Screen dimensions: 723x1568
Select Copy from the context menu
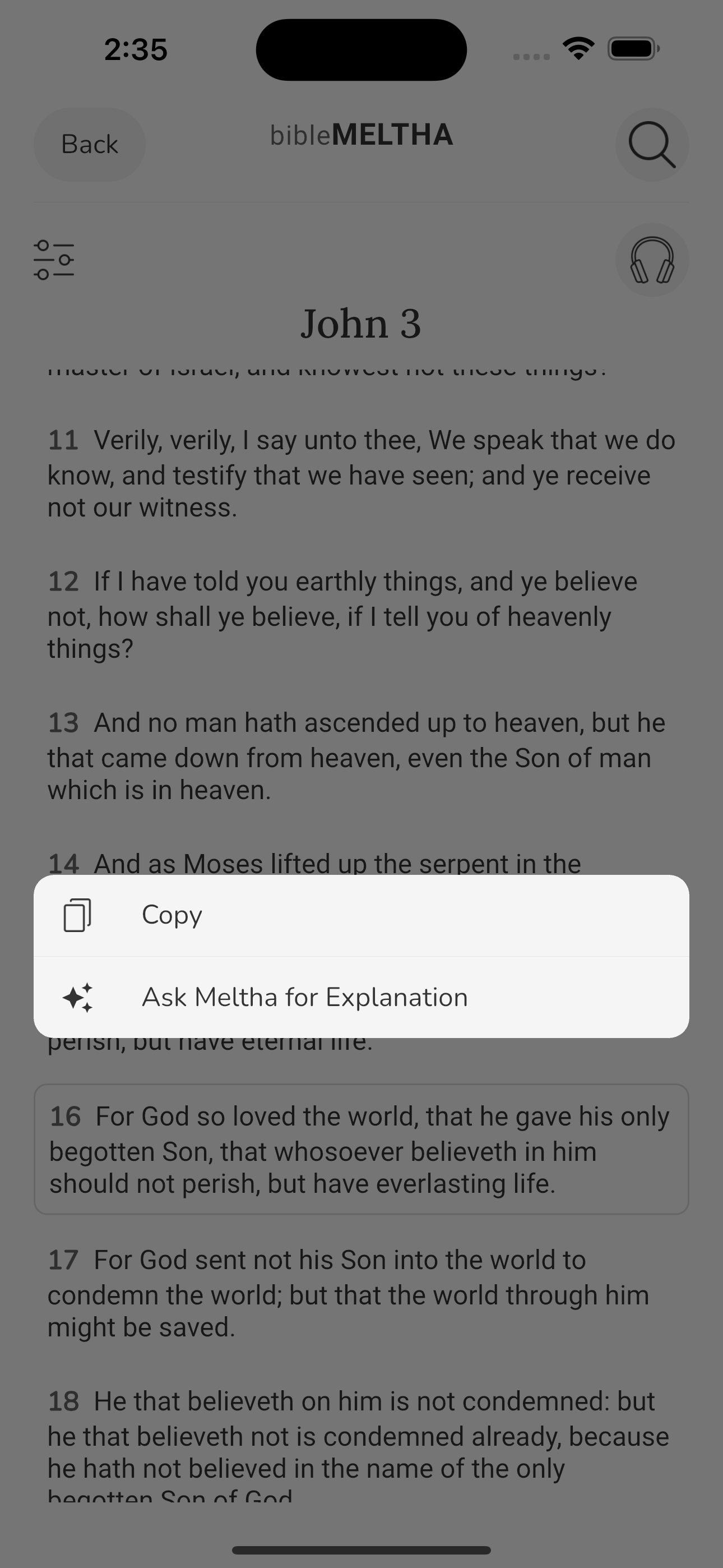[172, 914]
